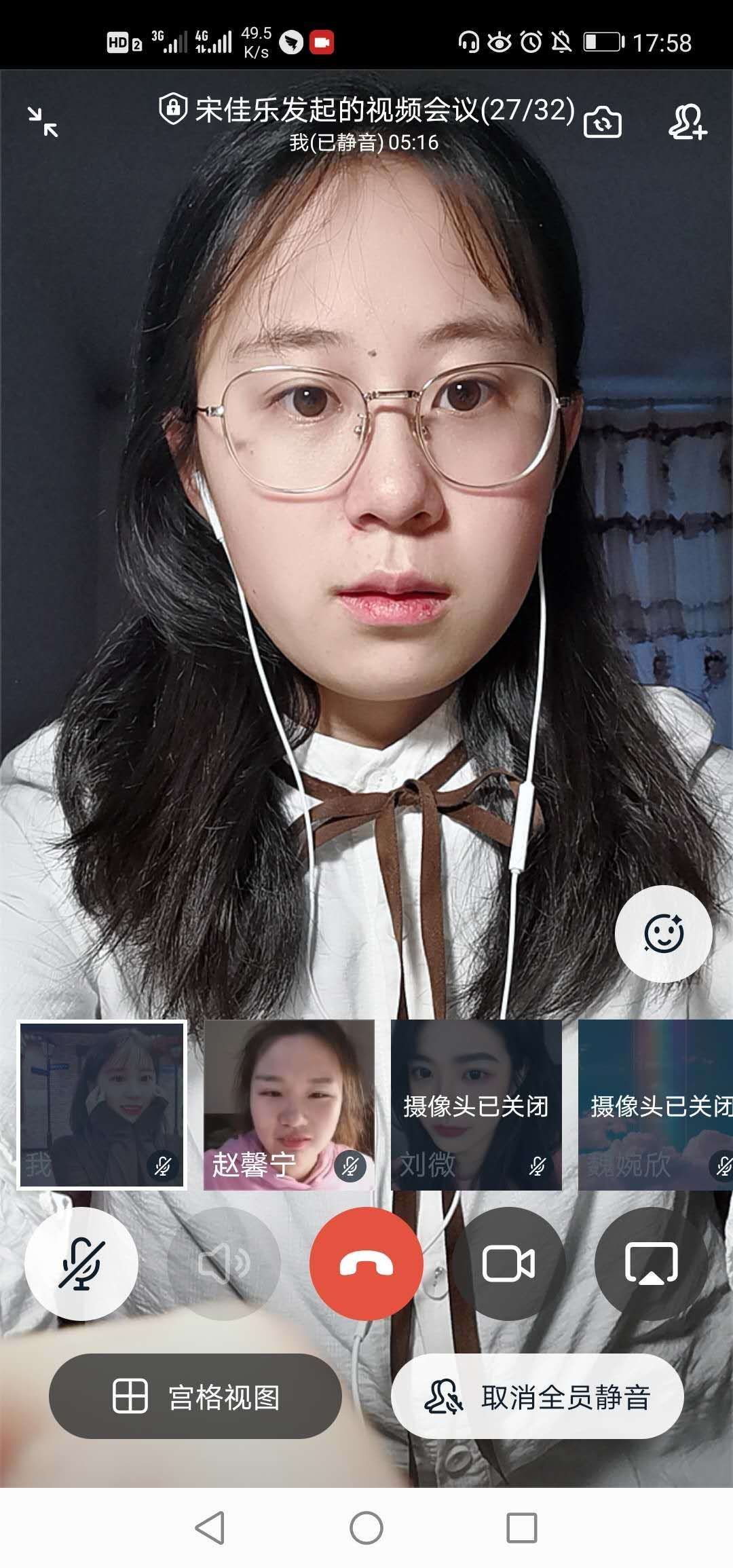The image size is (733, 1568).
Task: View 赵馨宁's video feed
Action: pos(289,1104)
